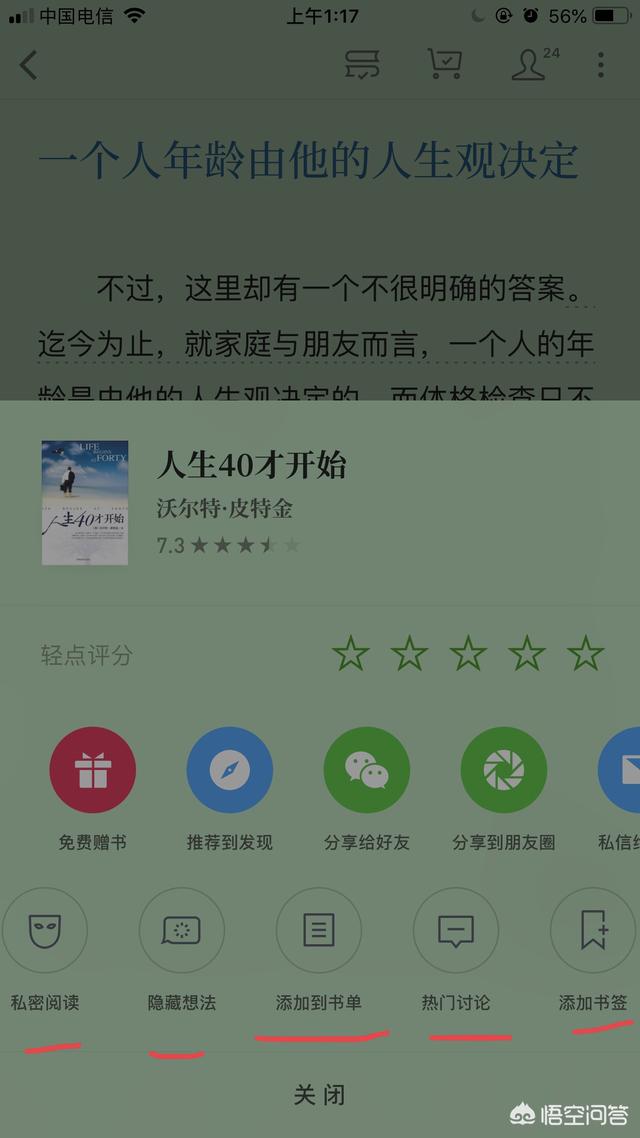Tap 推荐到发现 compass button
The width and height of the screenshot is (640, 1138).
230,770
